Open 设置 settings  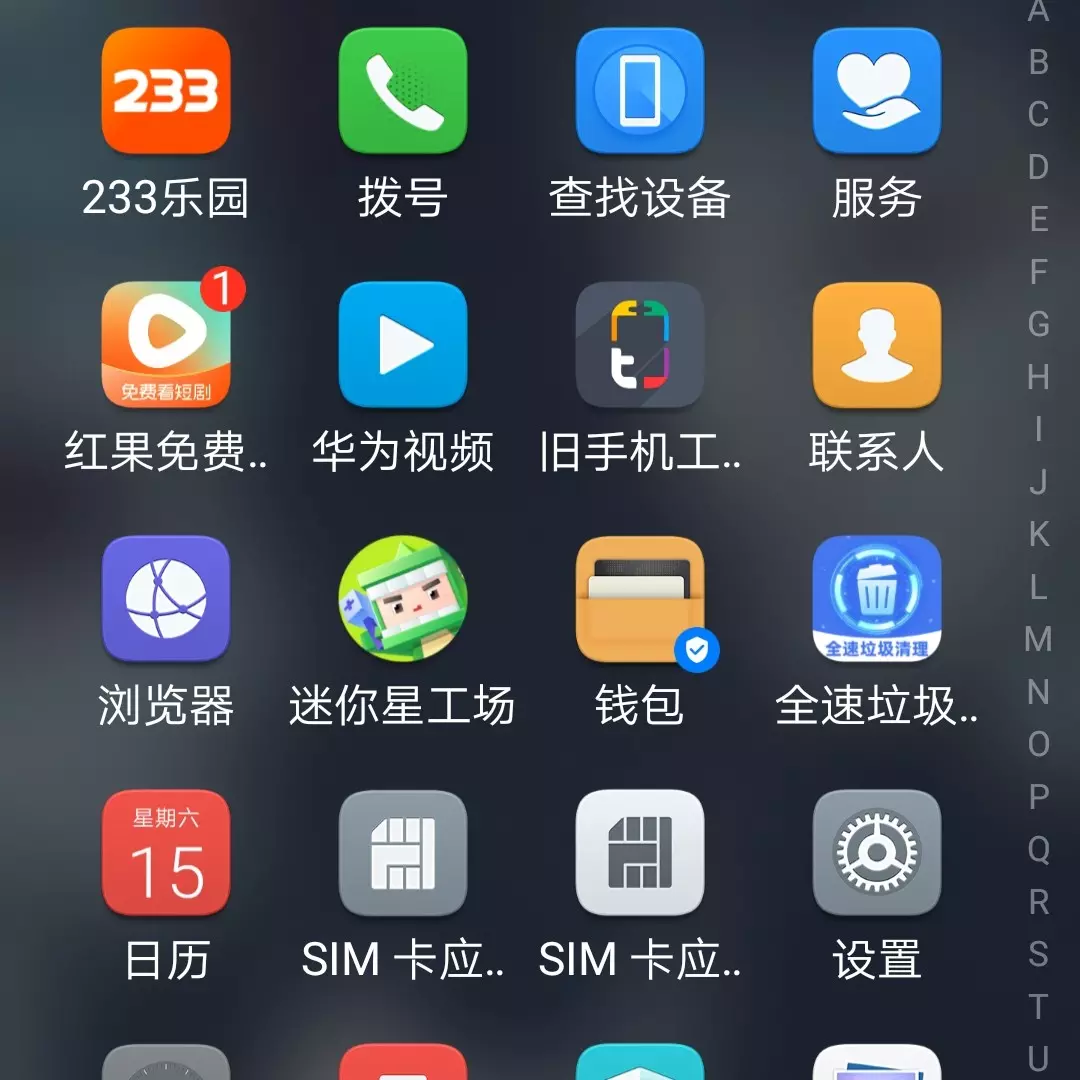tap(877, 852)
